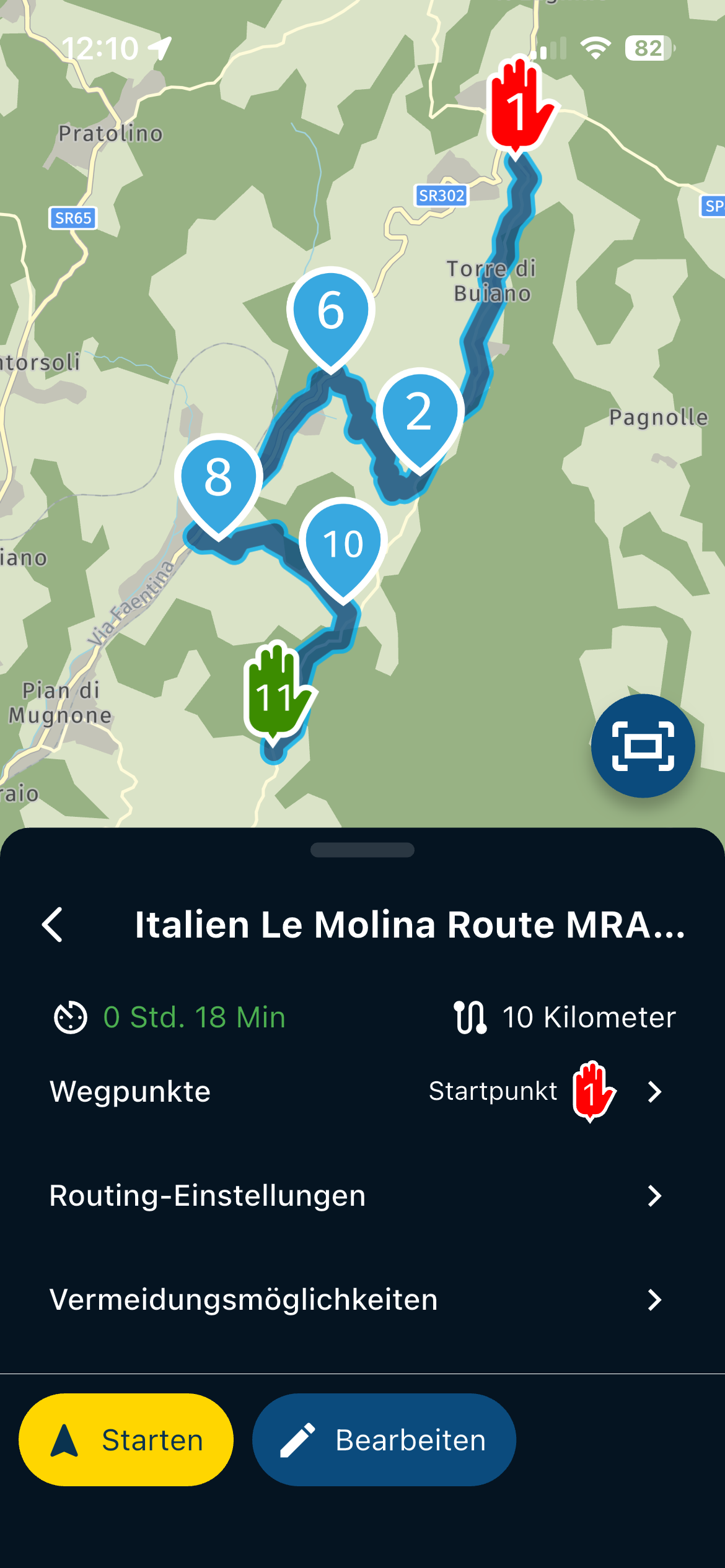Fit the whole route in the map view
The height and width of the screenshot is (1568, 725).
(643, 746)
